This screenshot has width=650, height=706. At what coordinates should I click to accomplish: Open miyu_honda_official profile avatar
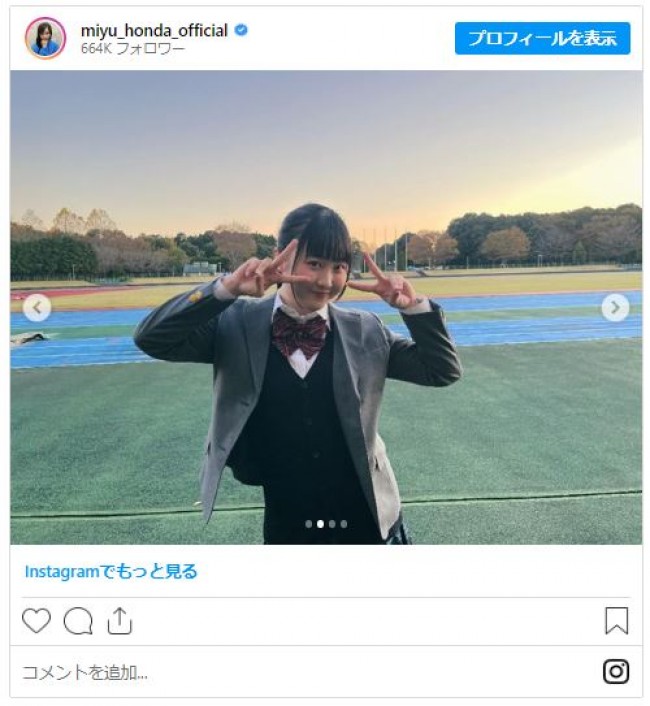coord(45,38)
